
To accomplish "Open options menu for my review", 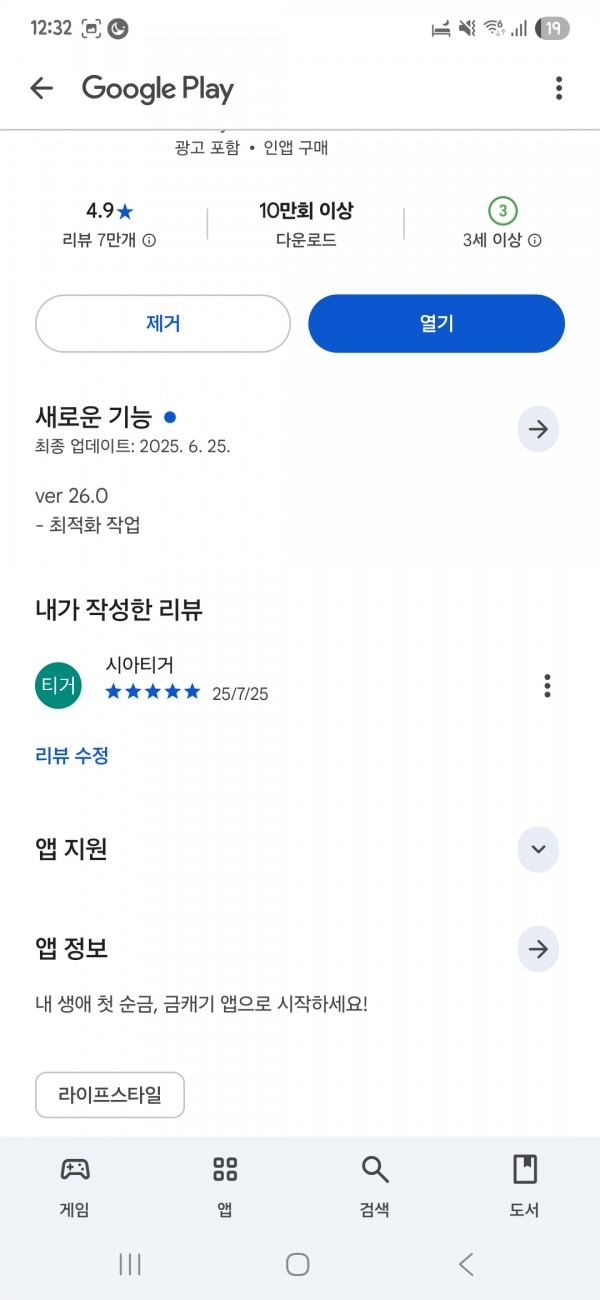I will 547,686.
